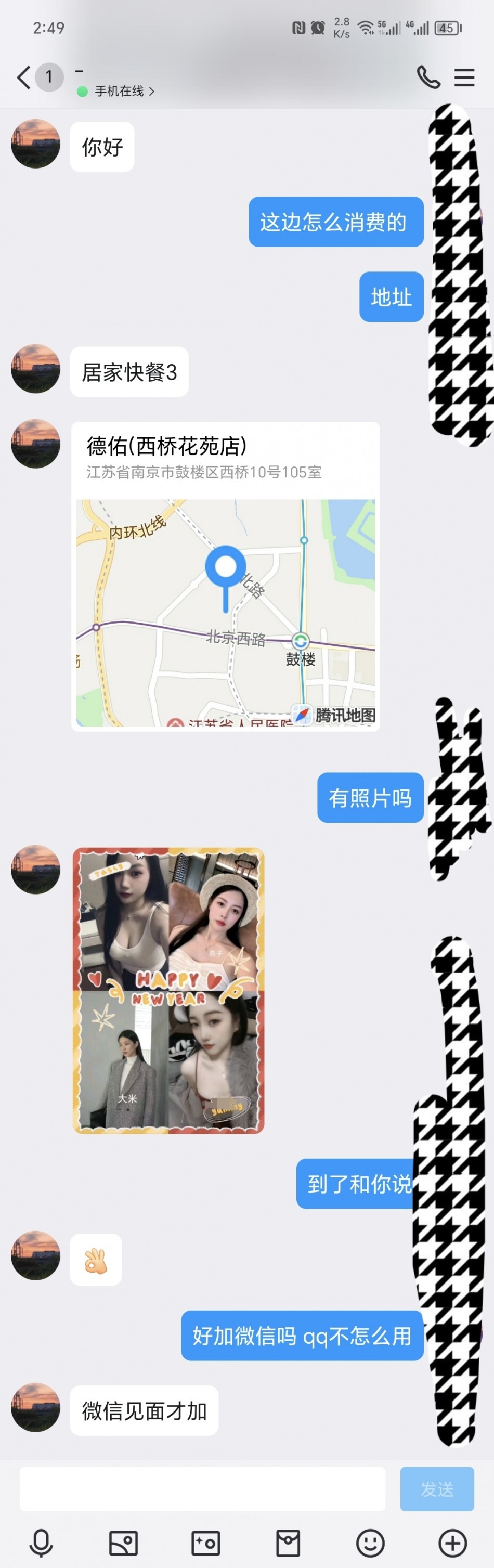Expand more options with plus icon

tap(452, 1543)
